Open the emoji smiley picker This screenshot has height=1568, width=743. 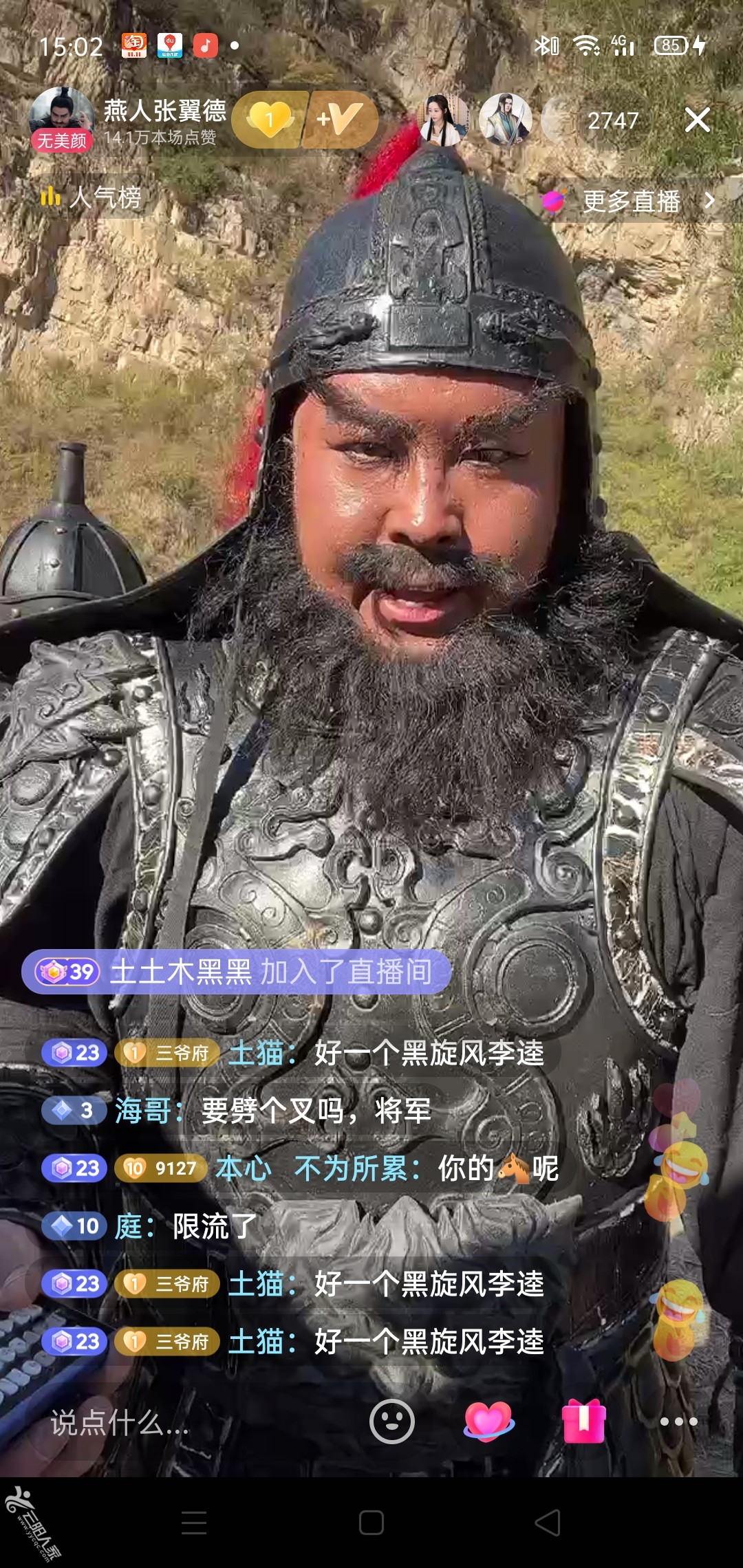(x=392, y=1422)
